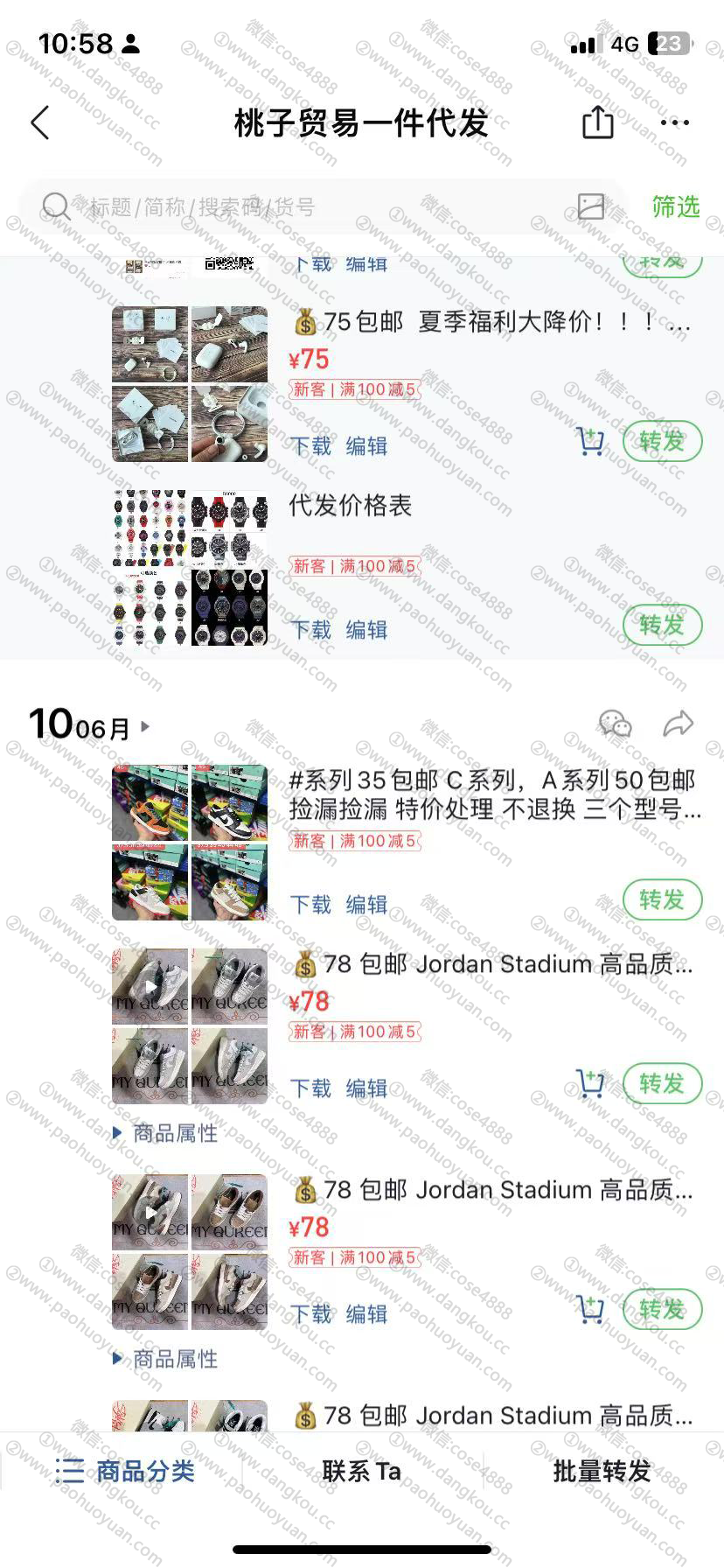Tap the search field for titles and codes
This screenshot has width=724, height=1568.
(x=306, y=207)
